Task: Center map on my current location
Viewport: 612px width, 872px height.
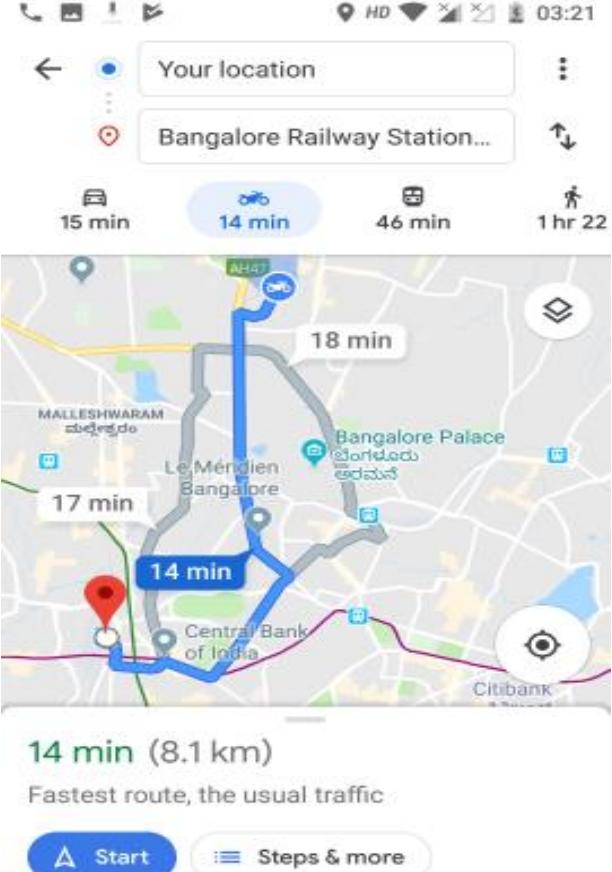Action: [x=542, y=646]
